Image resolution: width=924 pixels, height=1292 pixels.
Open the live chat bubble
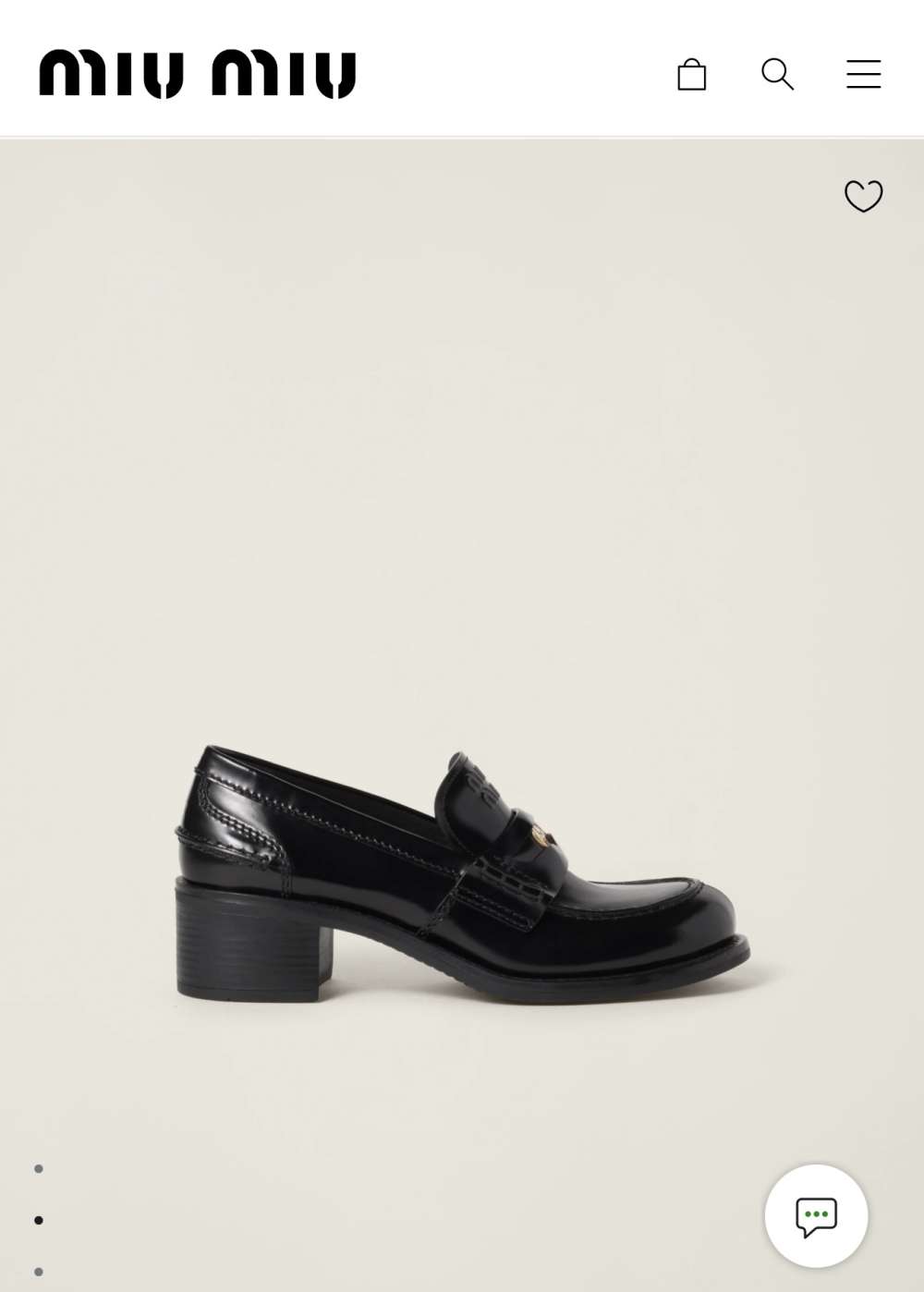(816, 1215)
